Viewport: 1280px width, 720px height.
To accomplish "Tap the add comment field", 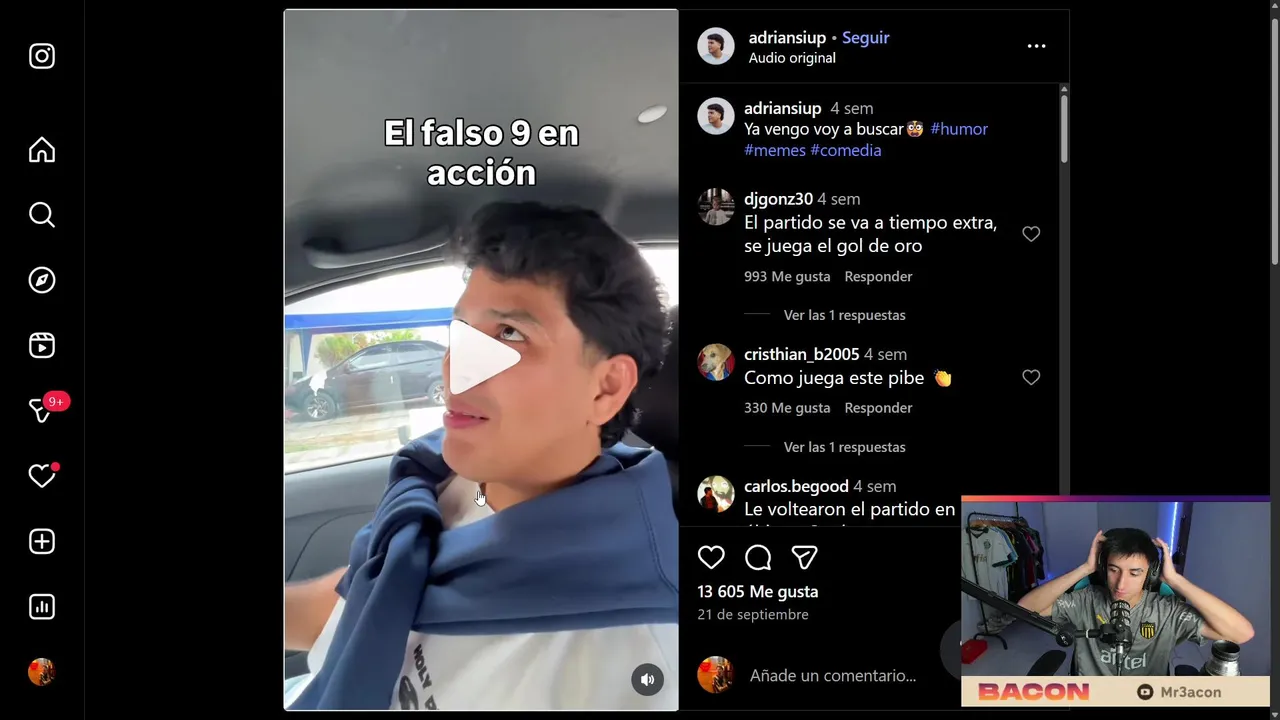I will tap(832, 676).
